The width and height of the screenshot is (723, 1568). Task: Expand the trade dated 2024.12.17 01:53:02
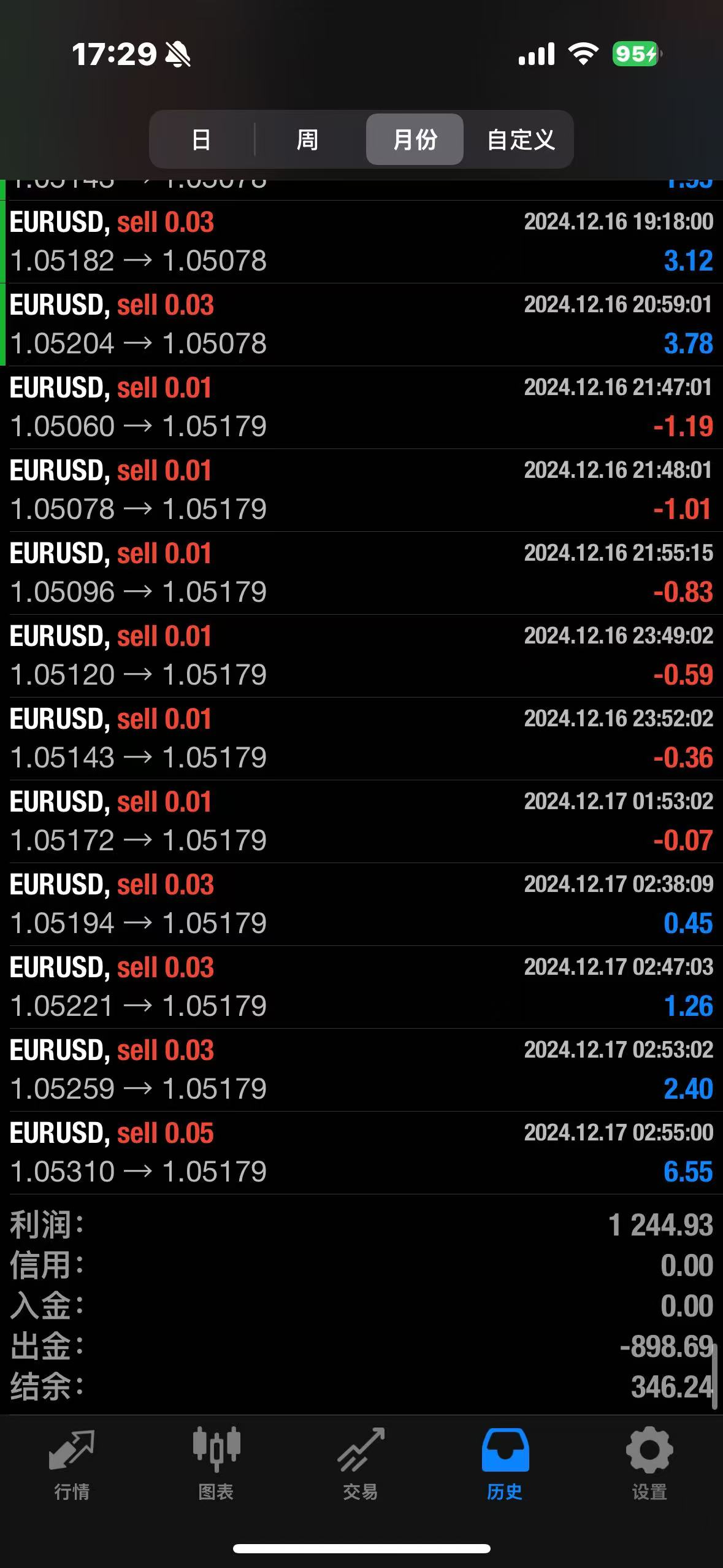[x=361, y=821]
